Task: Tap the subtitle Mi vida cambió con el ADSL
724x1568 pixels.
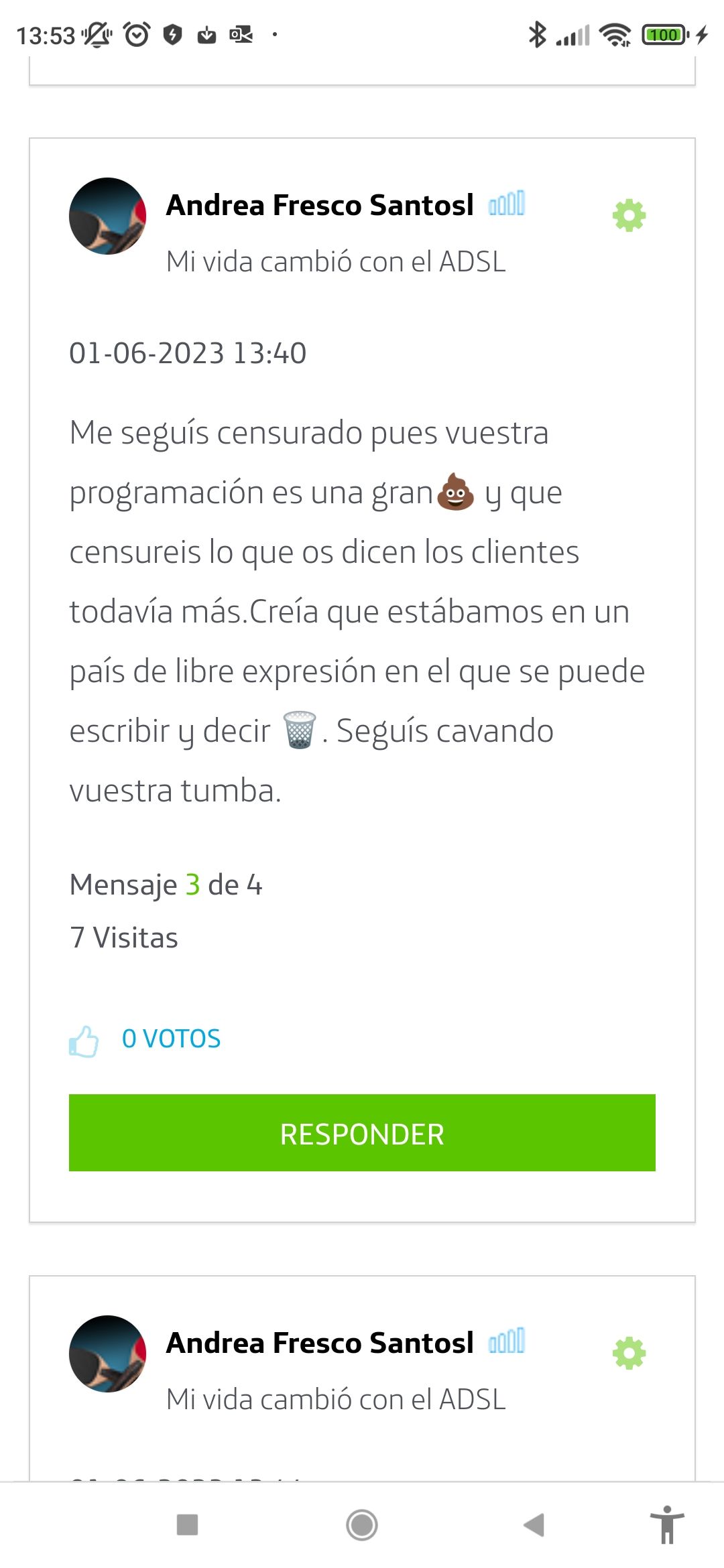Action: pyautogui.click(x=335, y=261)
